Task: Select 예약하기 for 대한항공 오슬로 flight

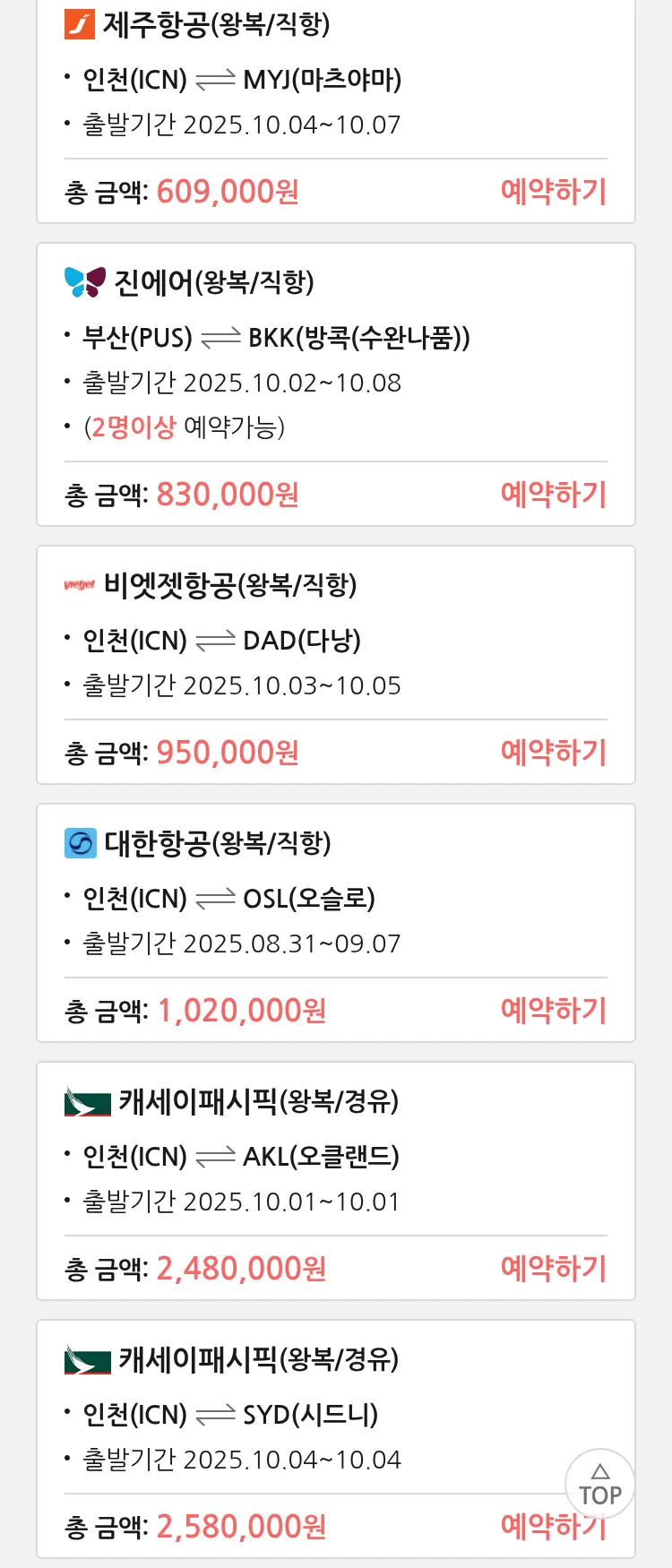Action: tap(553, 1010)
